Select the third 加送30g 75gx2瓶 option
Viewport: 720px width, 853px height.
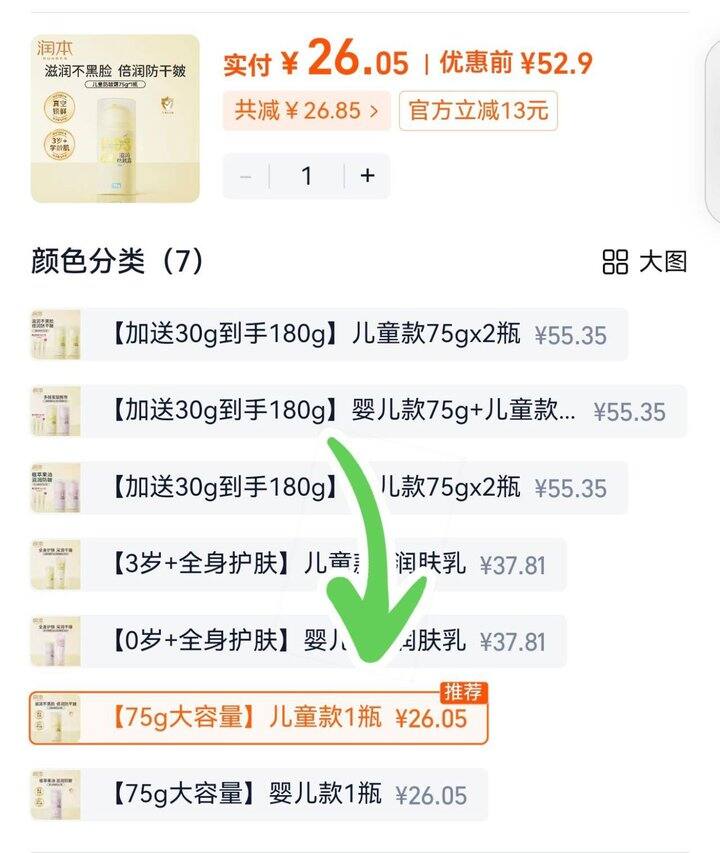[329, 487]
